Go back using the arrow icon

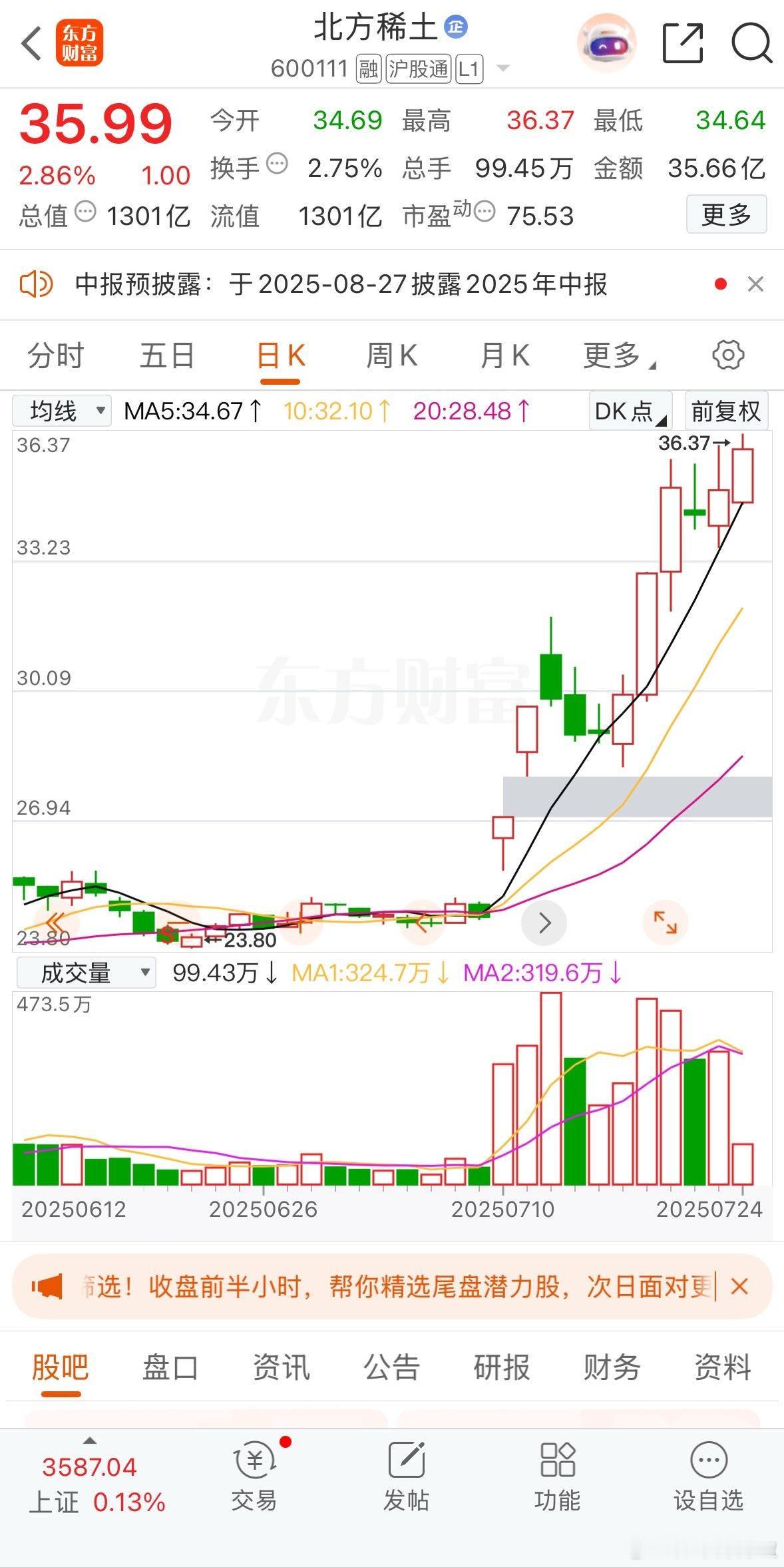[x=31, y=45]
